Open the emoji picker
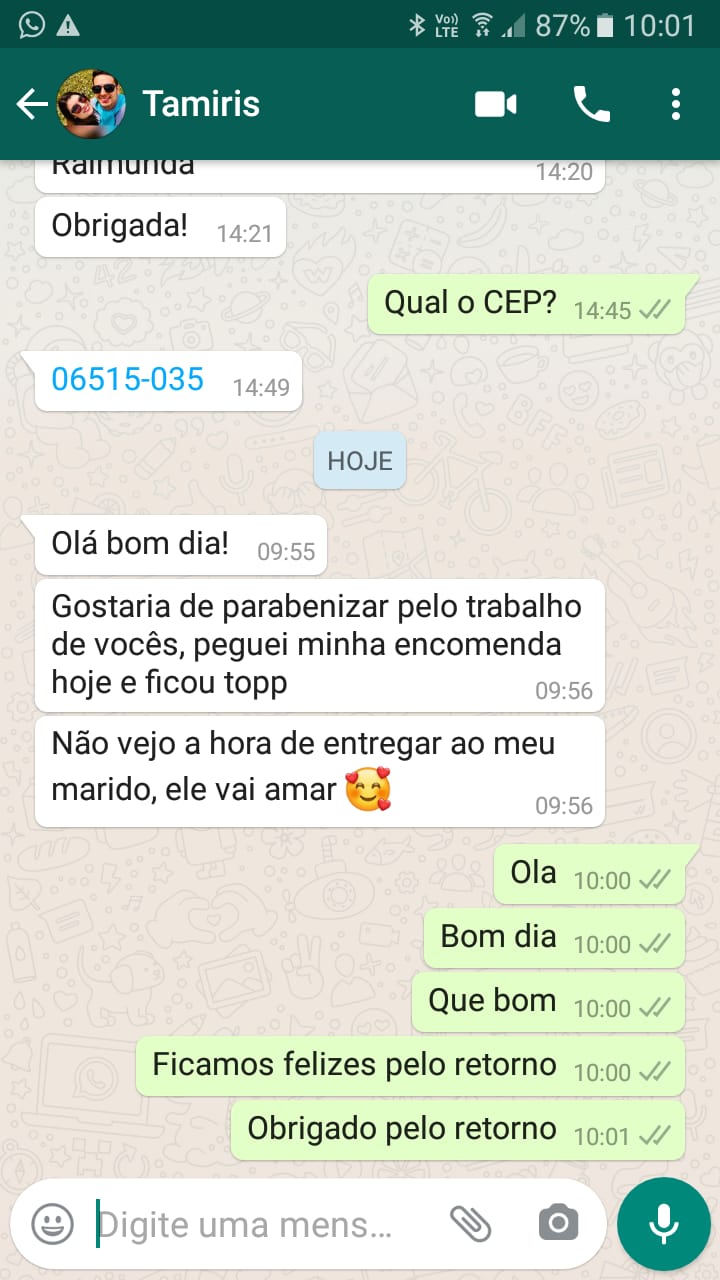 tap(52, 1223)
